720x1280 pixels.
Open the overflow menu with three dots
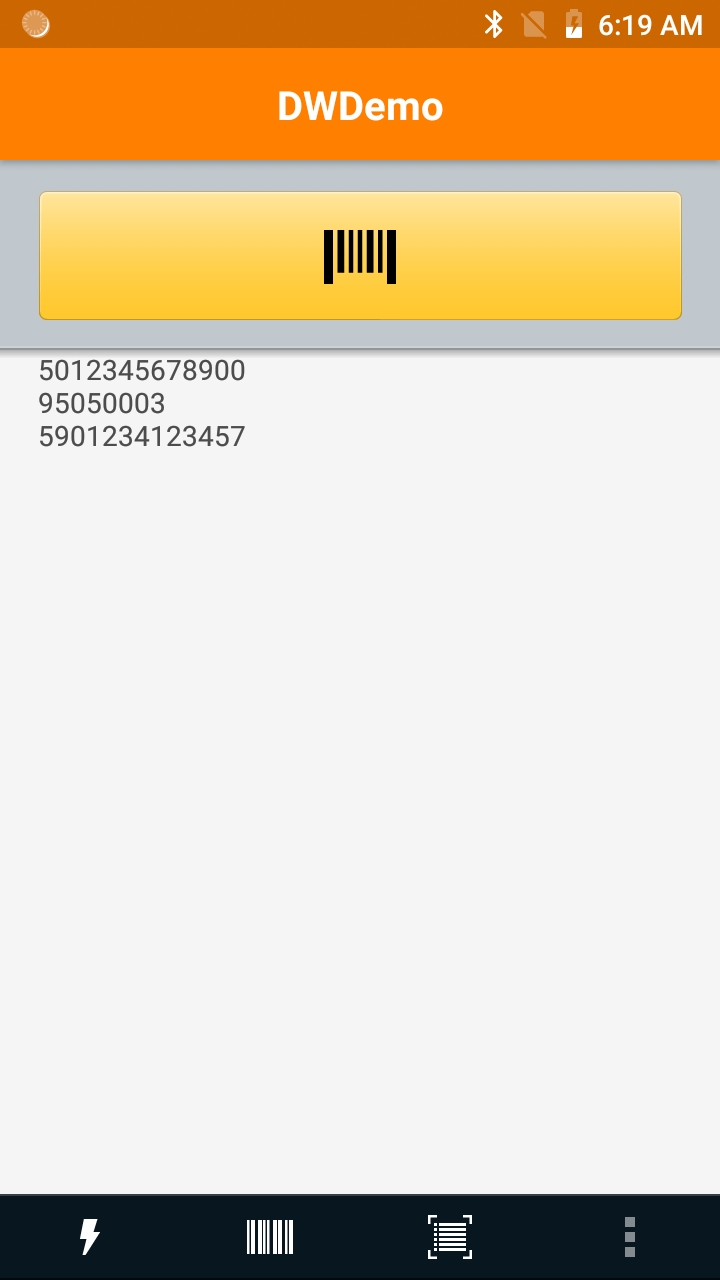[629, 1237]
